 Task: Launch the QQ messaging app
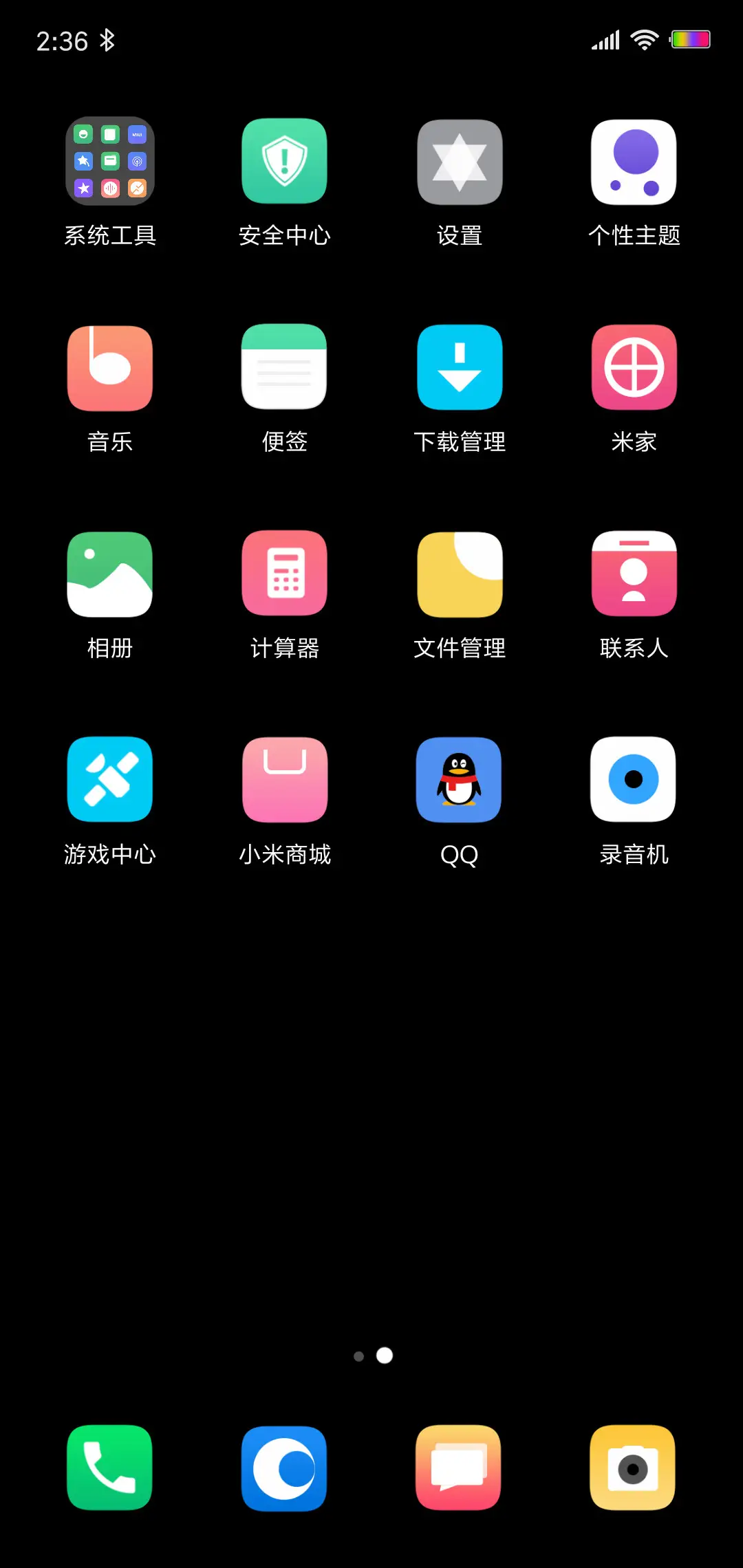pos(459,779)
